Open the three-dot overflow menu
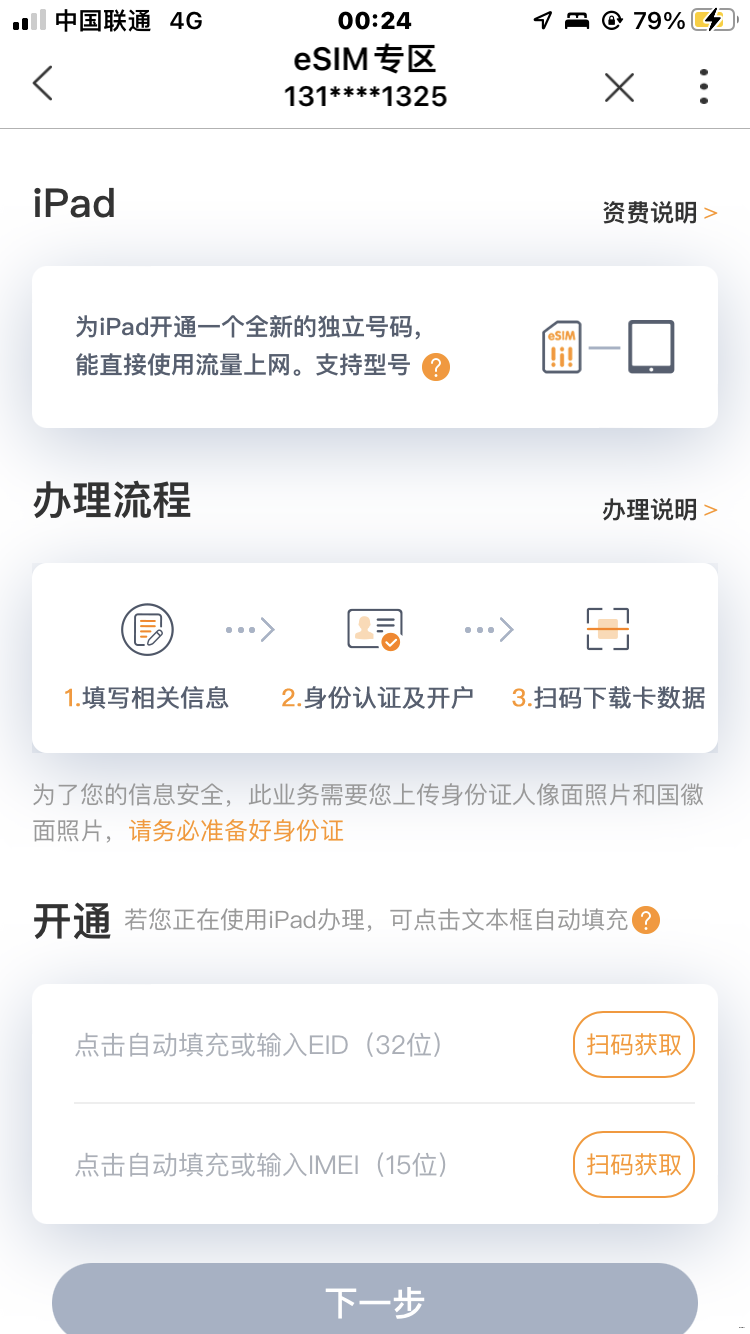Image resolution: width=750 pixels, height=1334 pixels. coord(704,87)
